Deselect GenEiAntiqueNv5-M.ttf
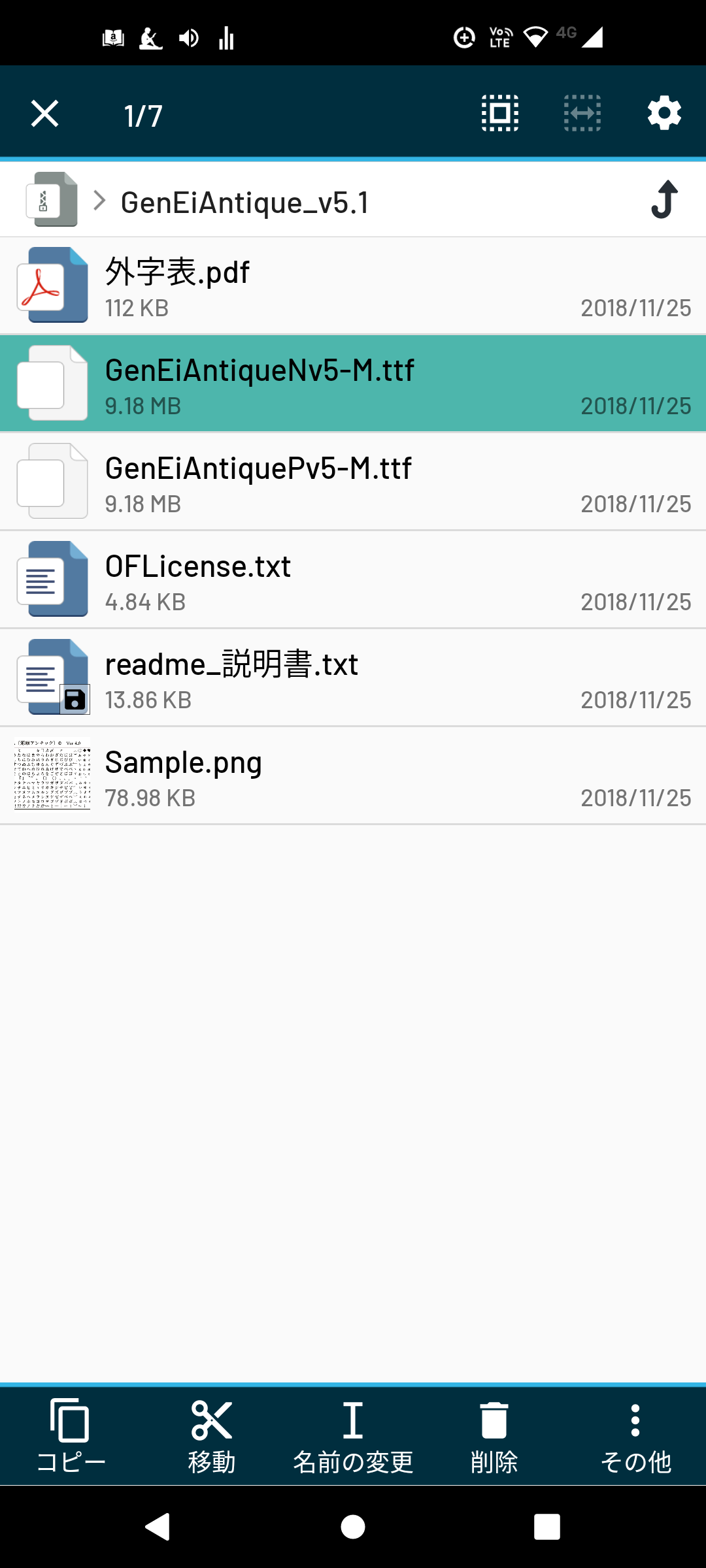 (x=353, y=384)
